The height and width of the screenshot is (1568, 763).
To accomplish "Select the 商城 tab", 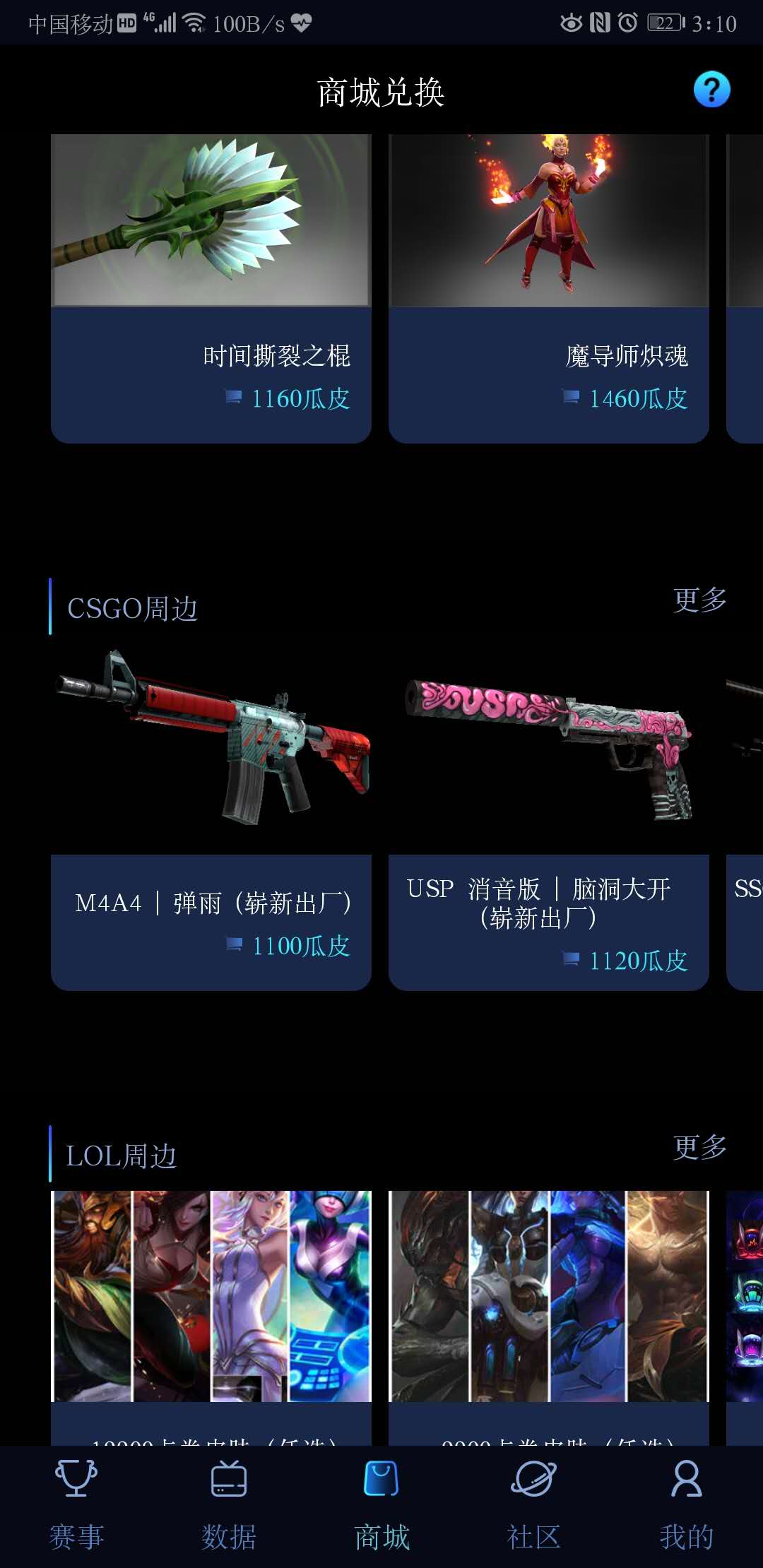I will (x=381, y=1504).
